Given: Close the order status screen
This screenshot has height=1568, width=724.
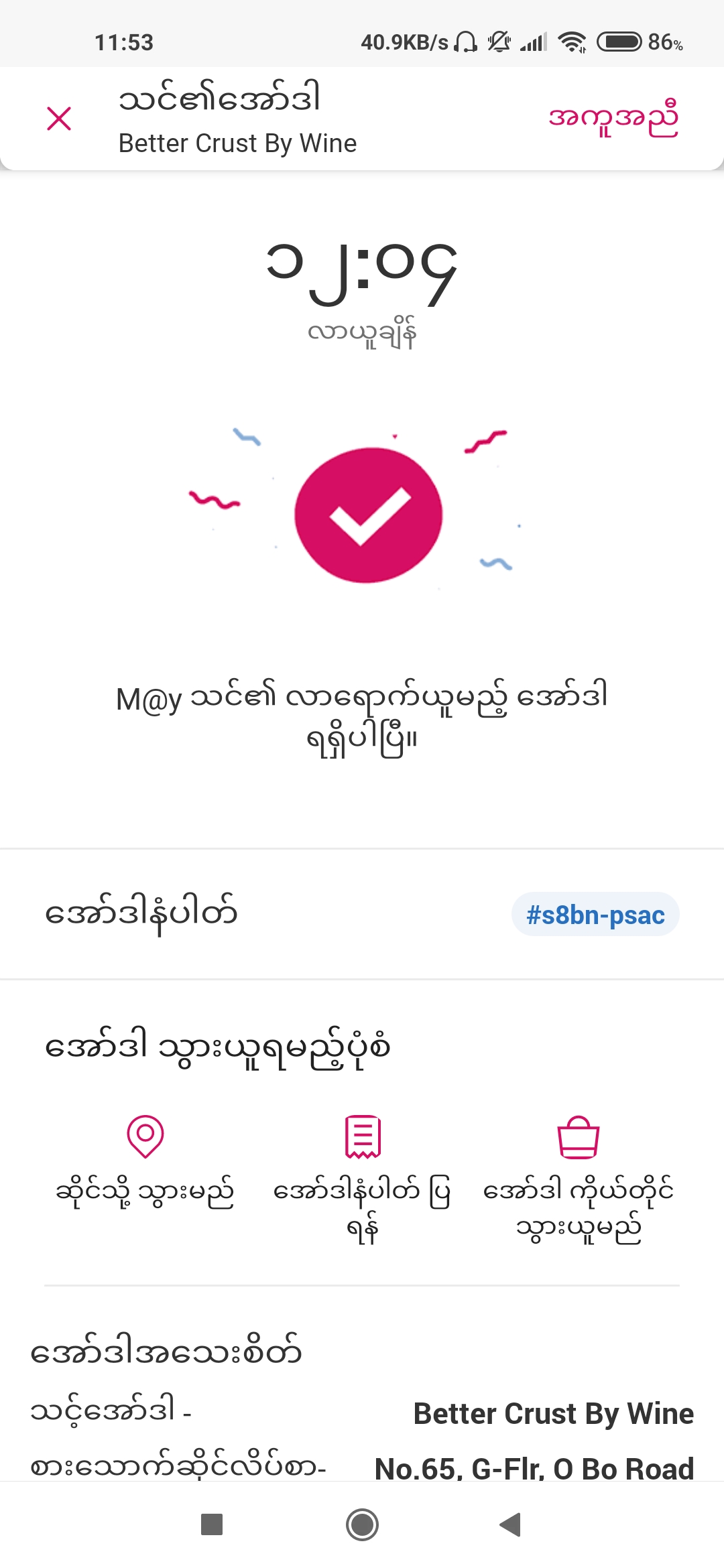Looking at the screenshot, I should 59,119.
